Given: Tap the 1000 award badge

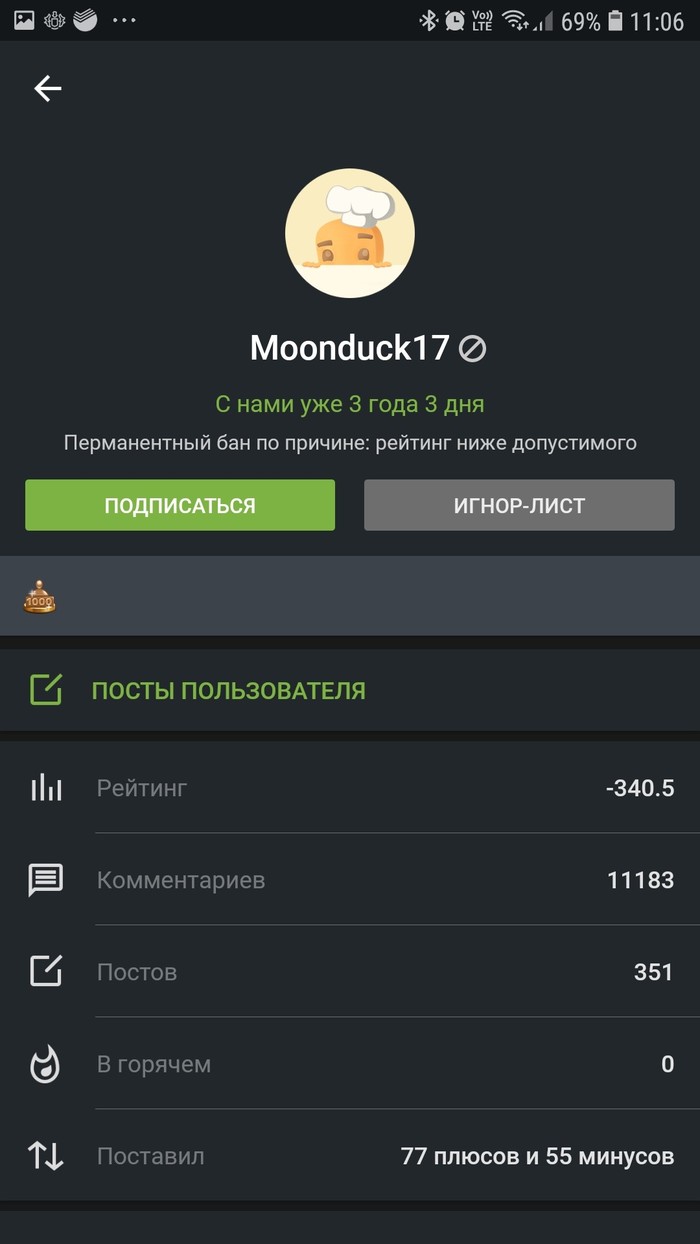Looking at the screenshot, I should pyautogui.click(x=40, y=597).
